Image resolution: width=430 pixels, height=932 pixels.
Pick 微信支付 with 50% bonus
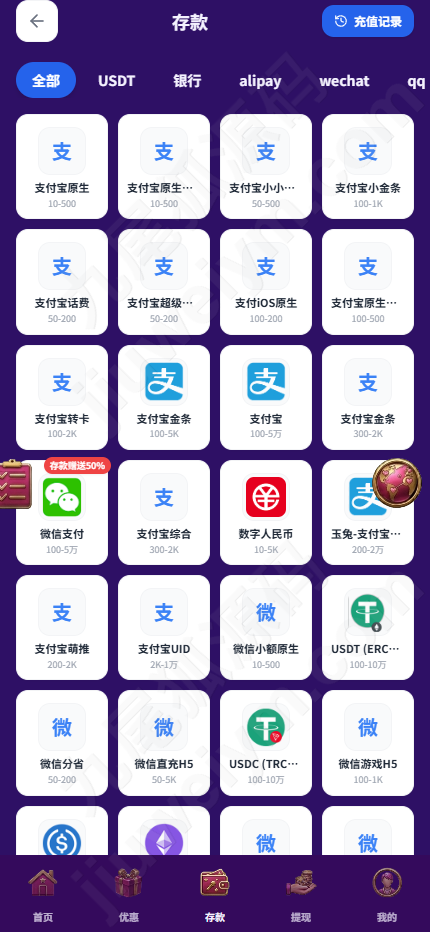tap(62, 512)
